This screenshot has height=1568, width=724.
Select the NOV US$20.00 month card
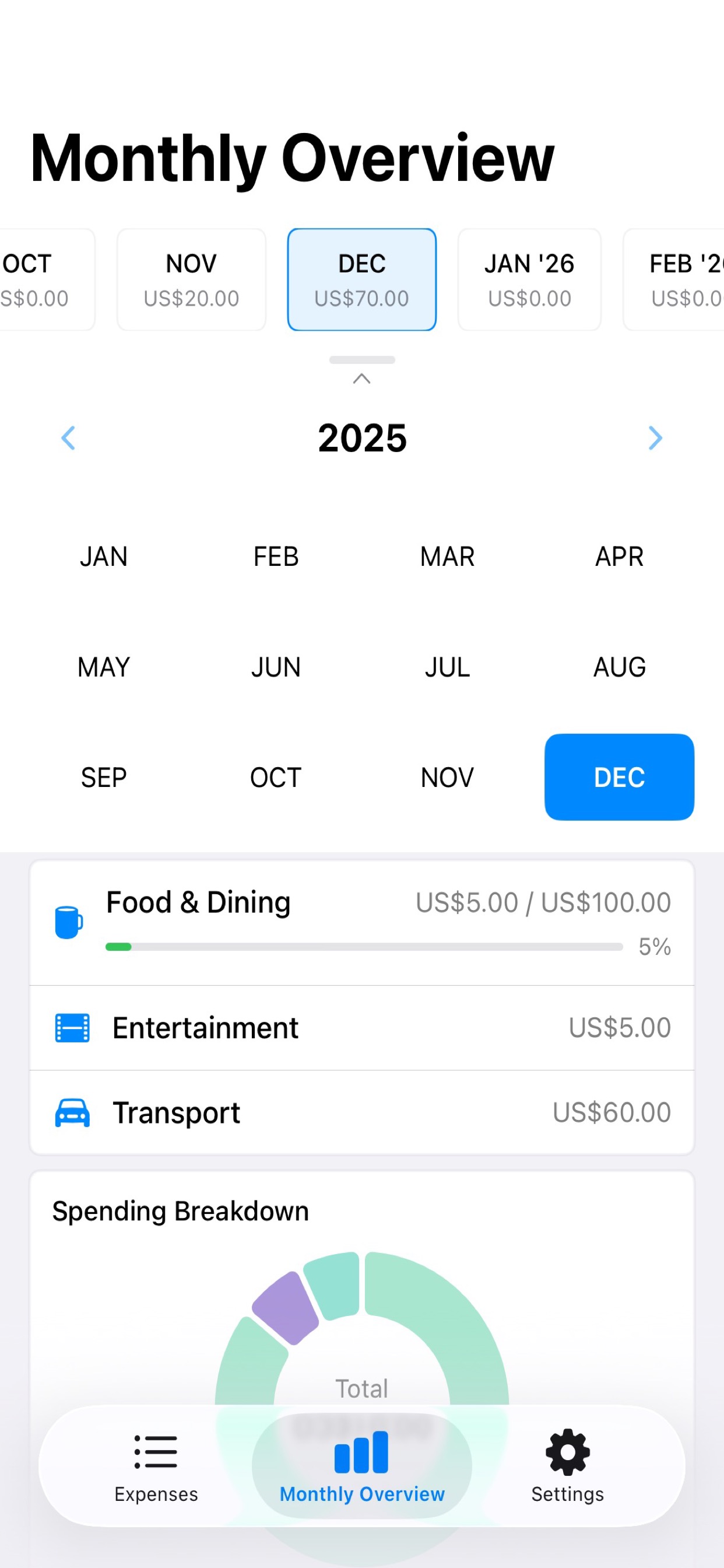[191, 279]
